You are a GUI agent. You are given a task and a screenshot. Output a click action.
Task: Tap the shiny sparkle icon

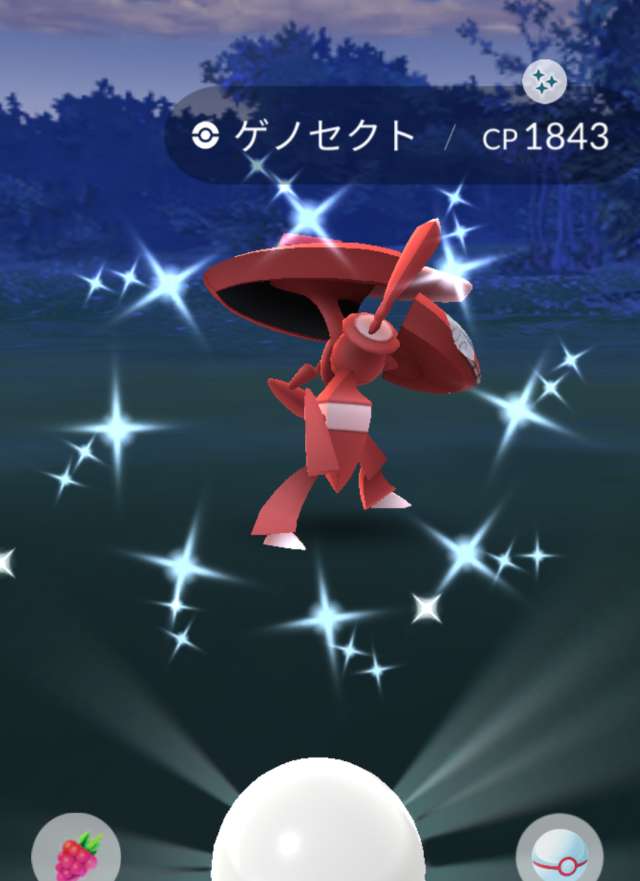[x=545, y=82]
